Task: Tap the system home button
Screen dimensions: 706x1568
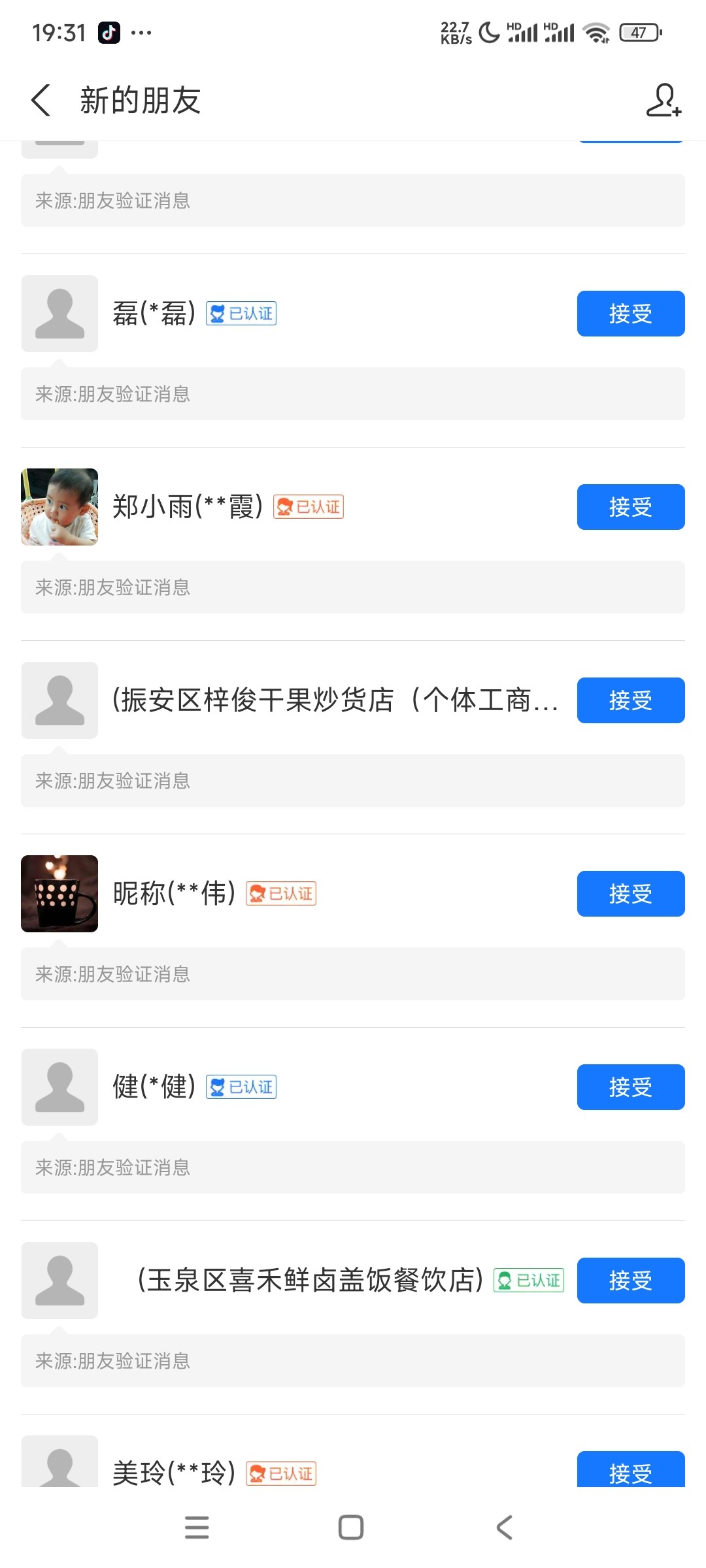Action: point(351,1527)
